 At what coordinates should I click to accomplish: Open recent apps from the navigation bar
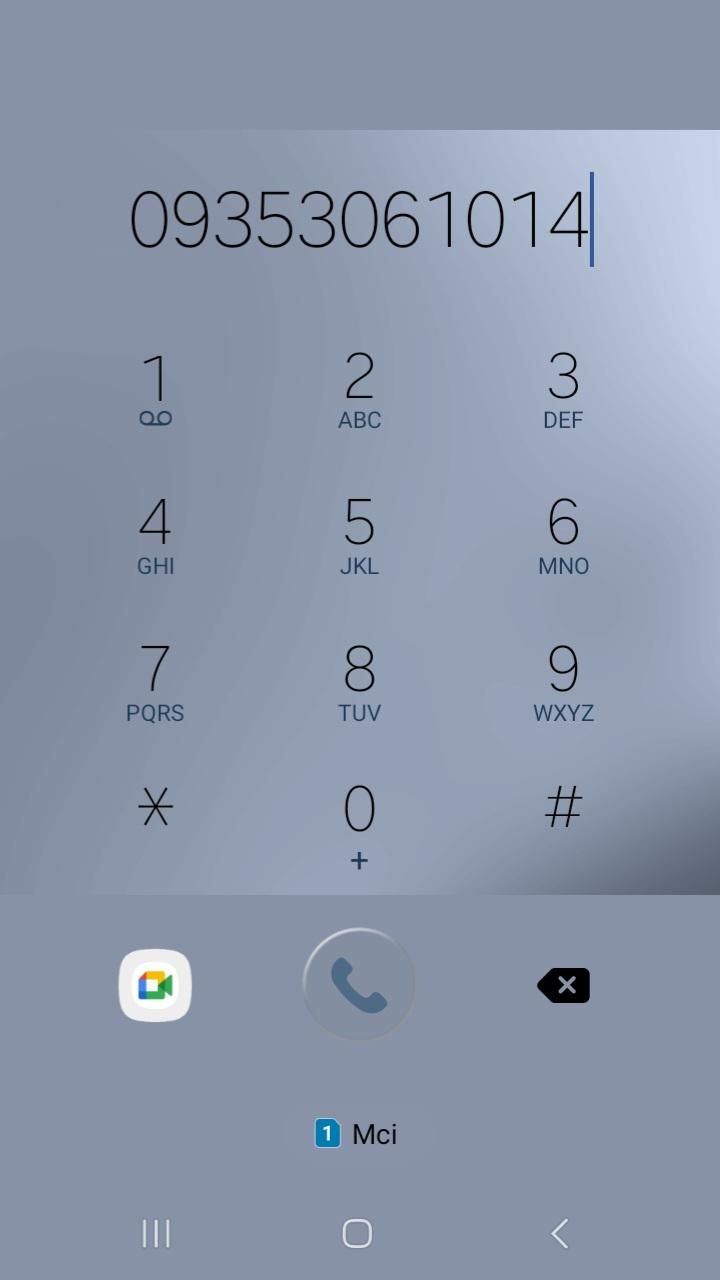(x=156, y=1233)
